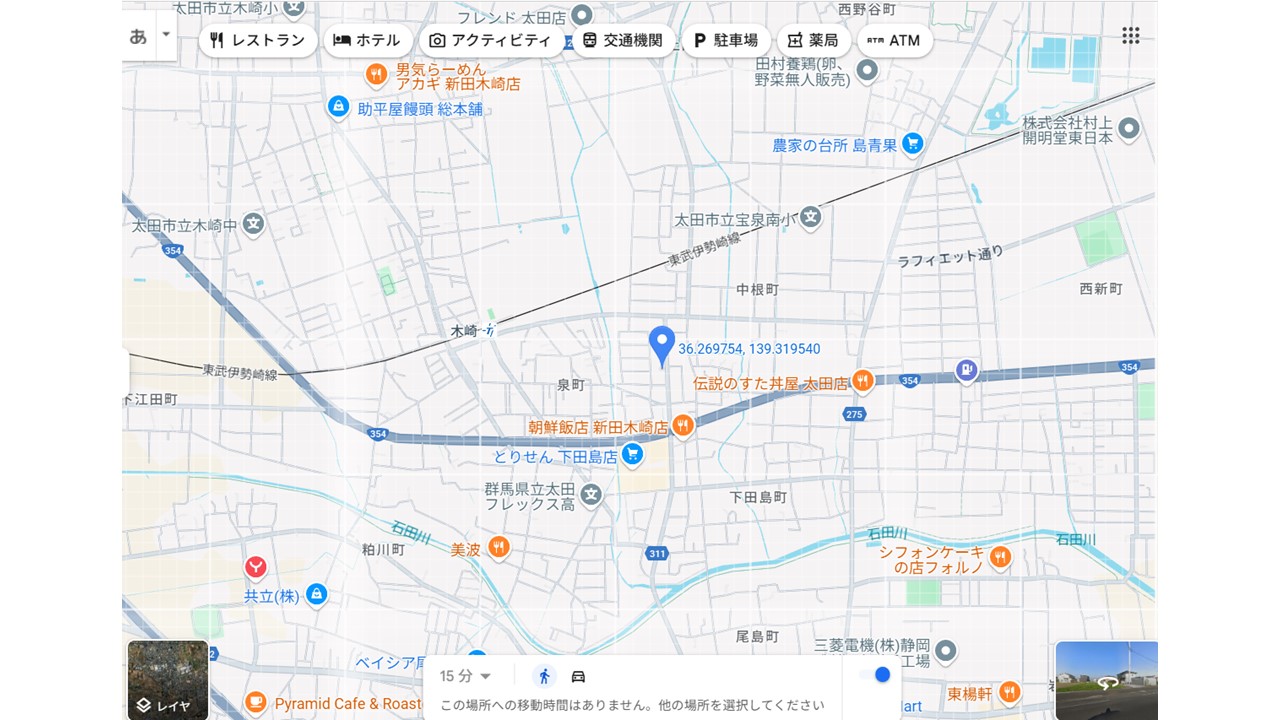Select walking travel mode

544,676
